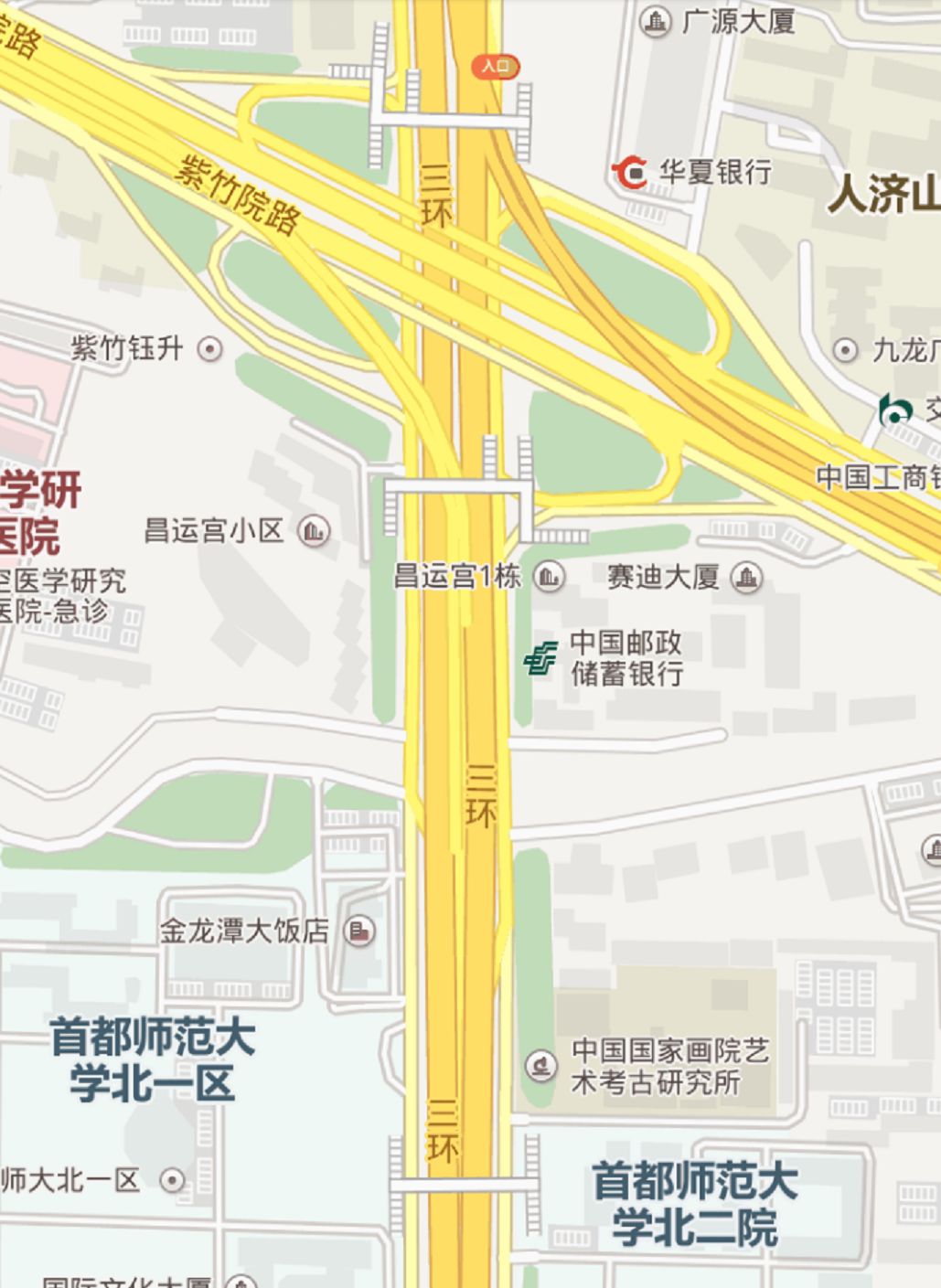Open 昌运宫小区 residential marker

click(315, 530)
